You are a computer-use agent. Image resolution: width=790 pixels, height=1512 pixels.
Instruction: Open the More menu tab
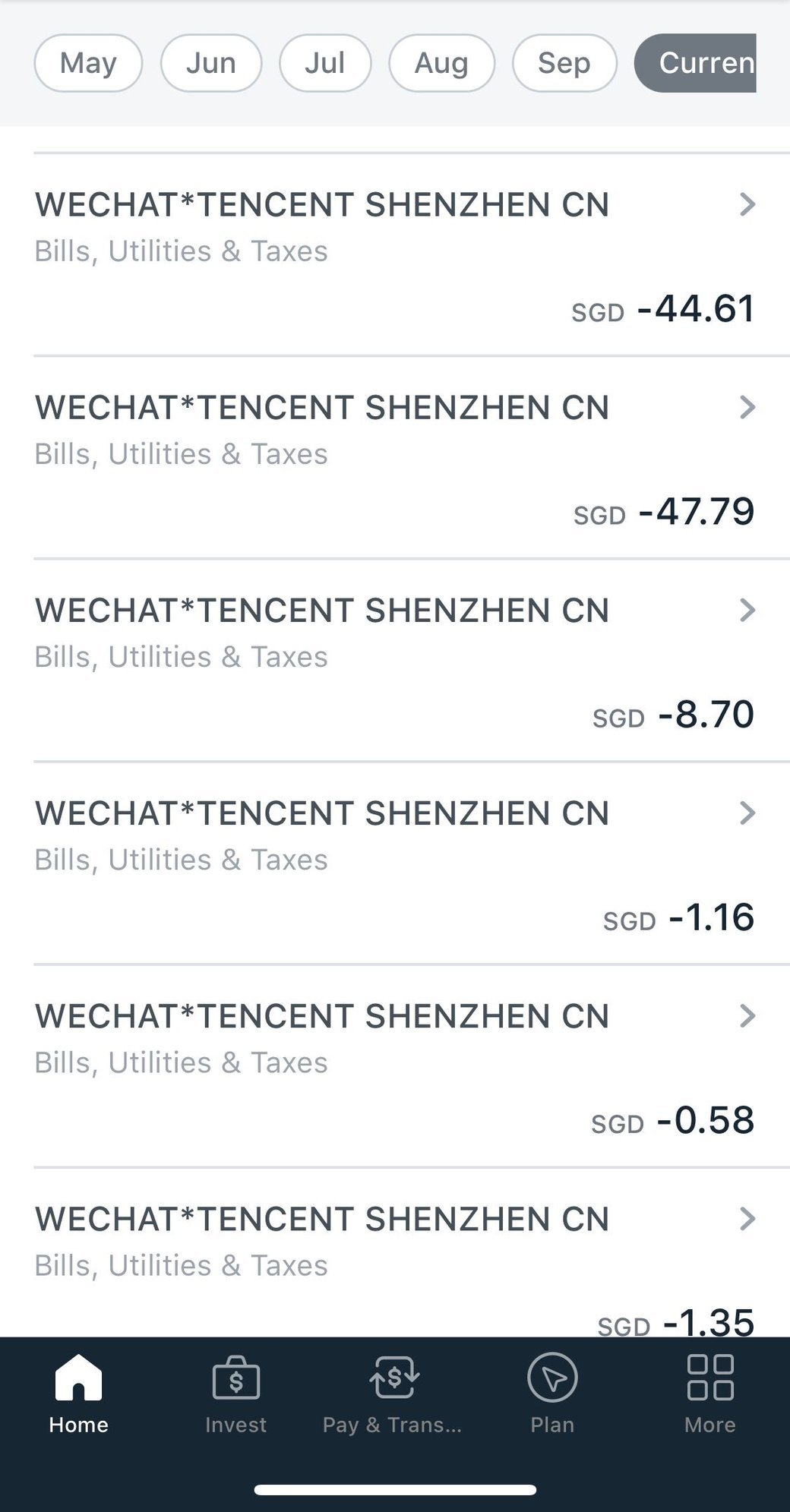(x=709, y=1394)
